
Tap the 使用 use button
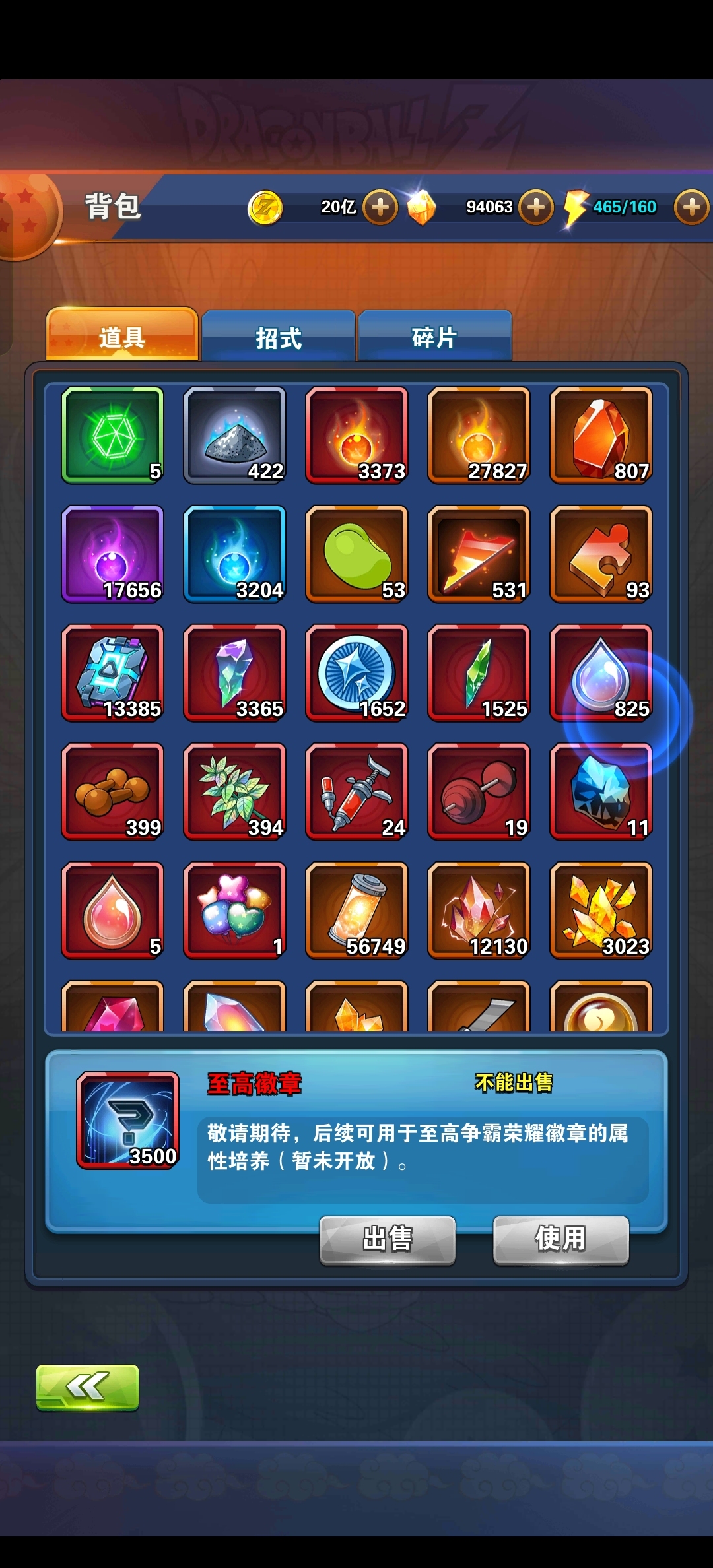[x=560, y=1239]
